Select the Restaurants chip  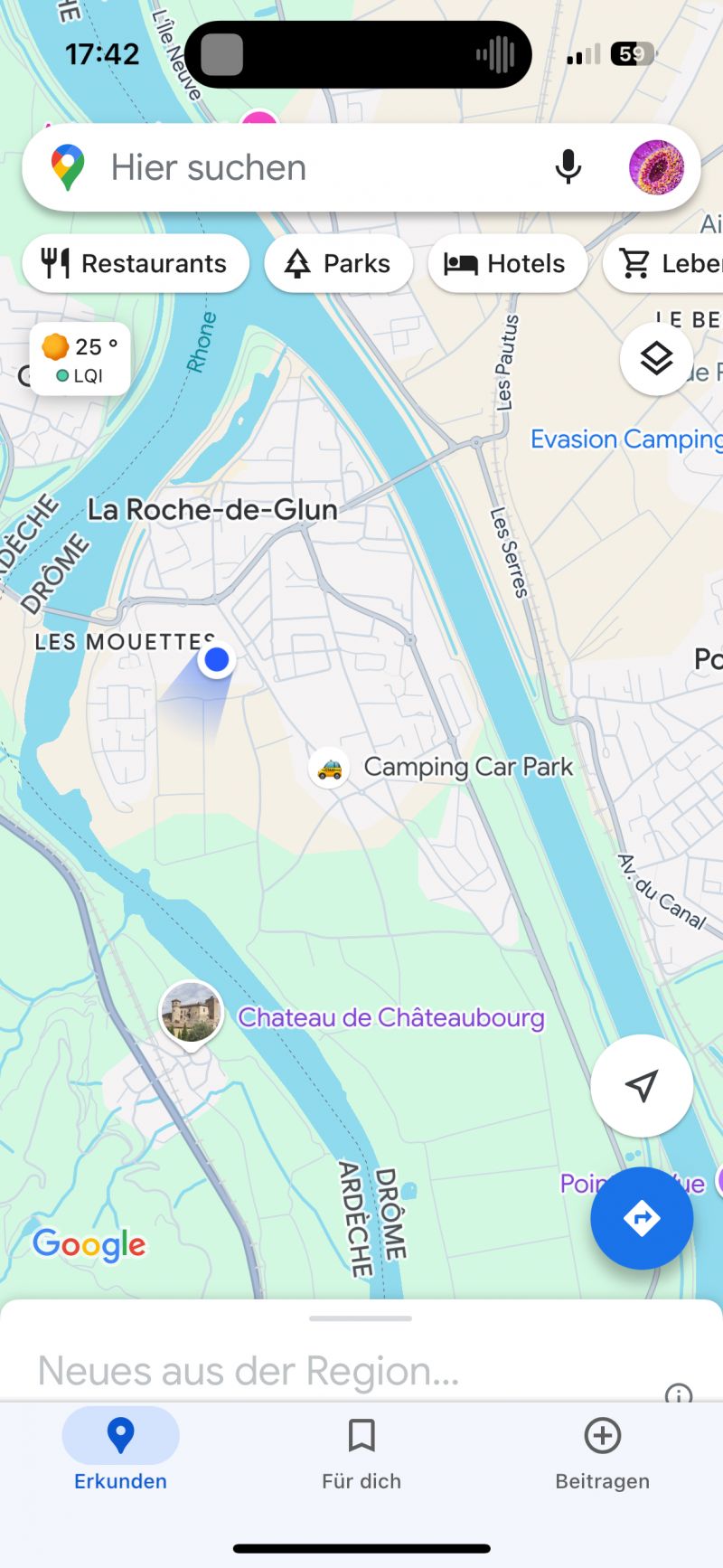tap(136, 264)
